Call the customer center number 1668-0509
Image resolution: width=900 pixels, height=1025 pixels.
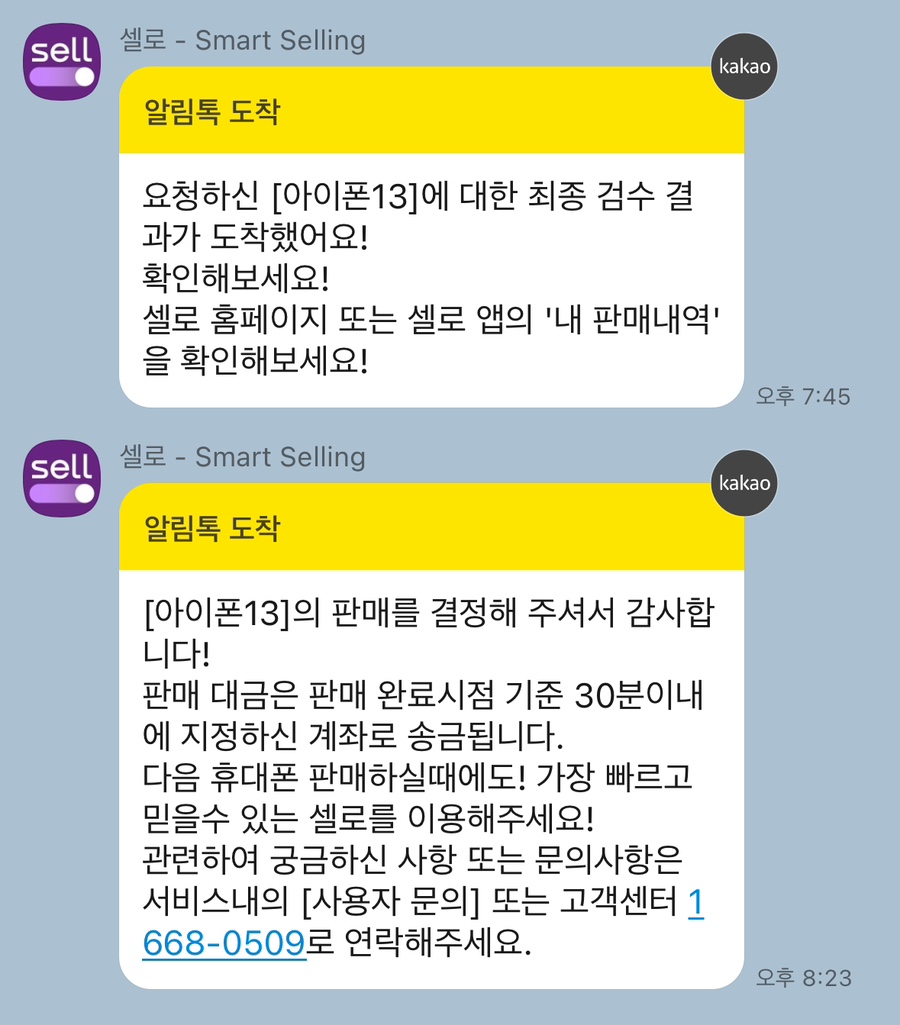click(224, 943)
